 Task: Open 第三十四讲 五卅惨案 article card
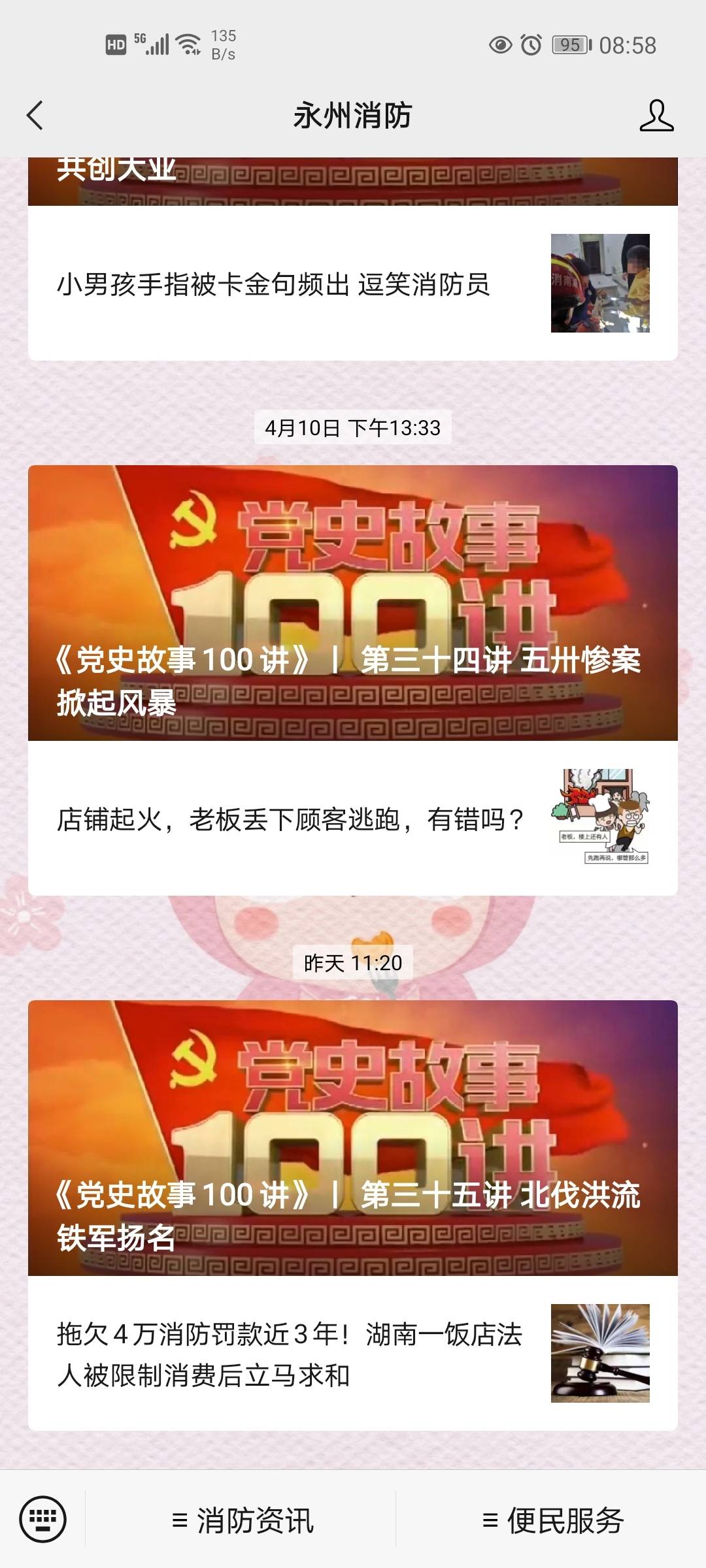[x=353, y=603]
